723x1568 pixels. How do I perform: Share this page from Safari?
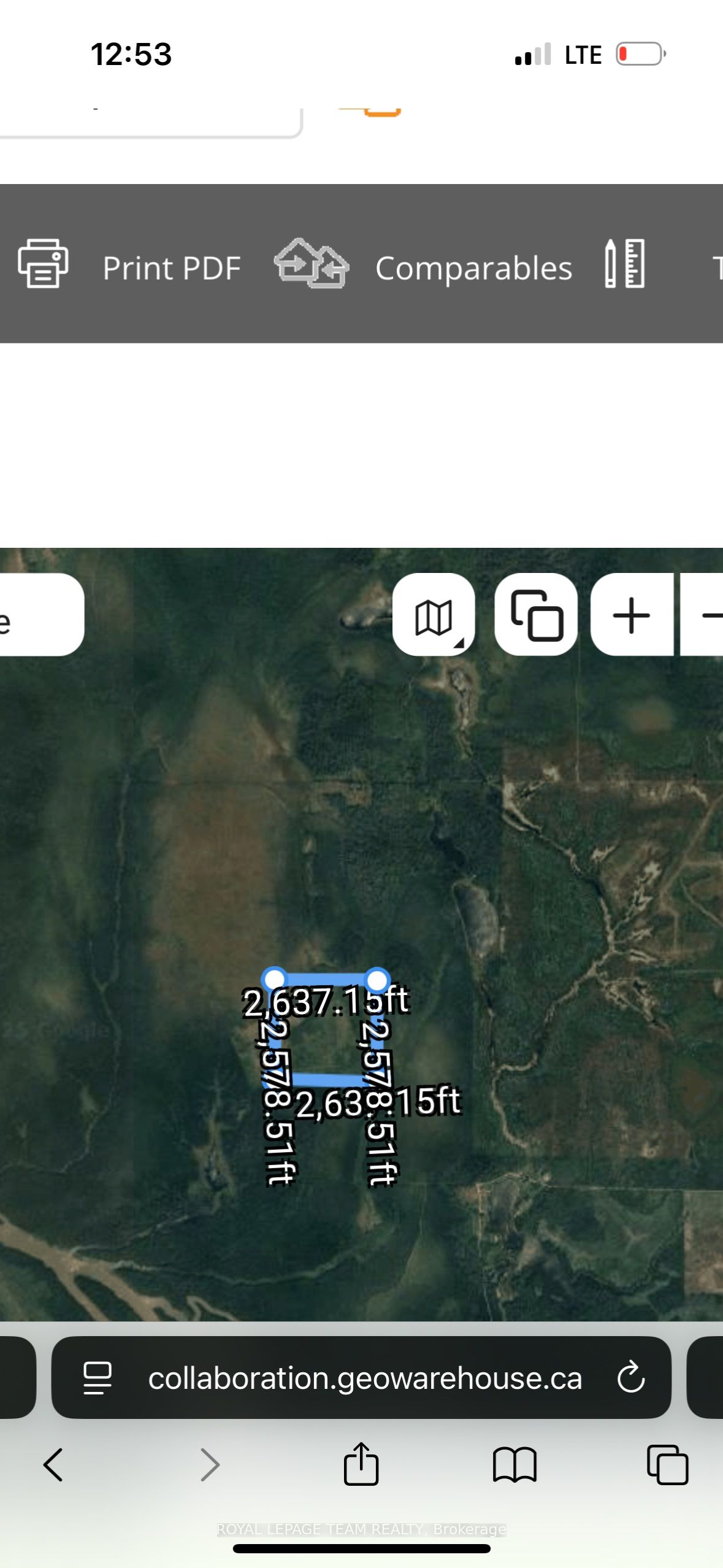pyautogui.click(x=361, y=1464)
